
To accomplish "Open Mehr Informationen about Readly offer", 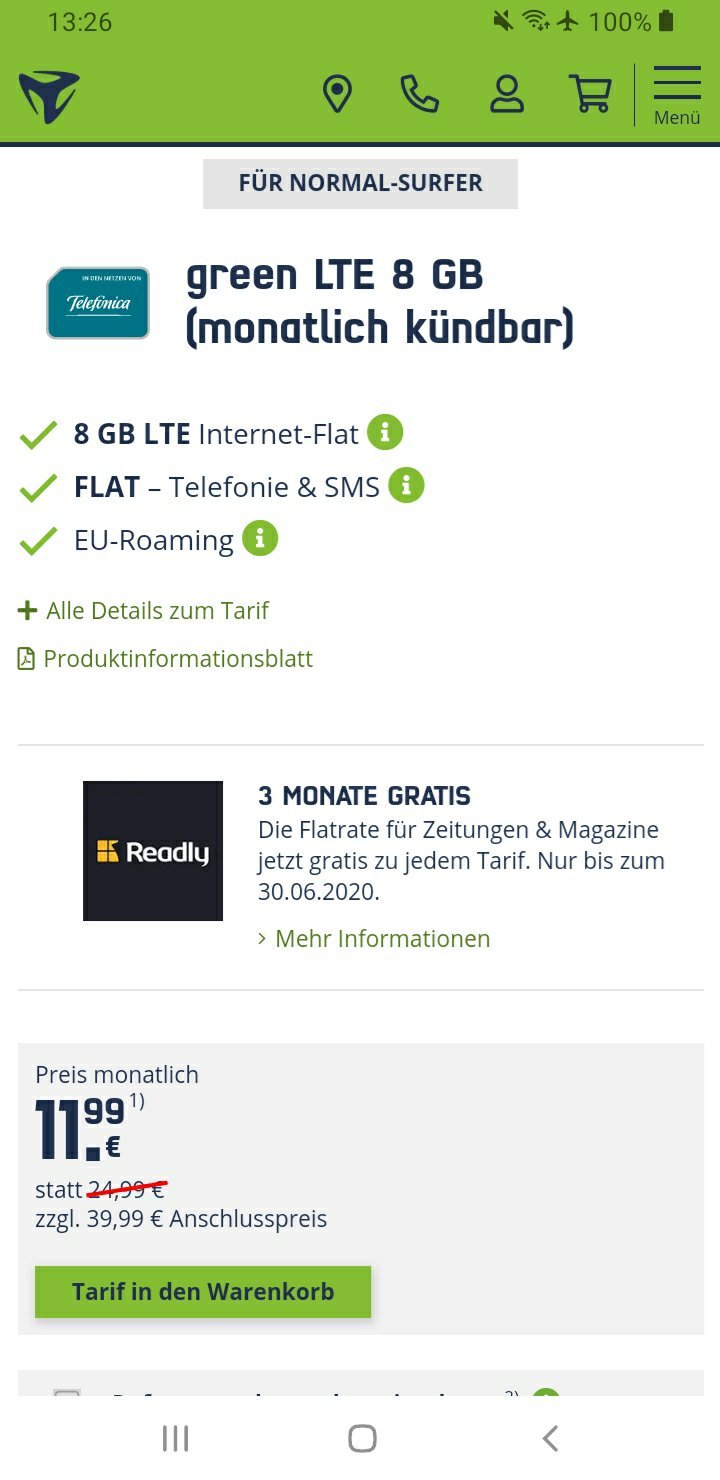I will (374, 938).
